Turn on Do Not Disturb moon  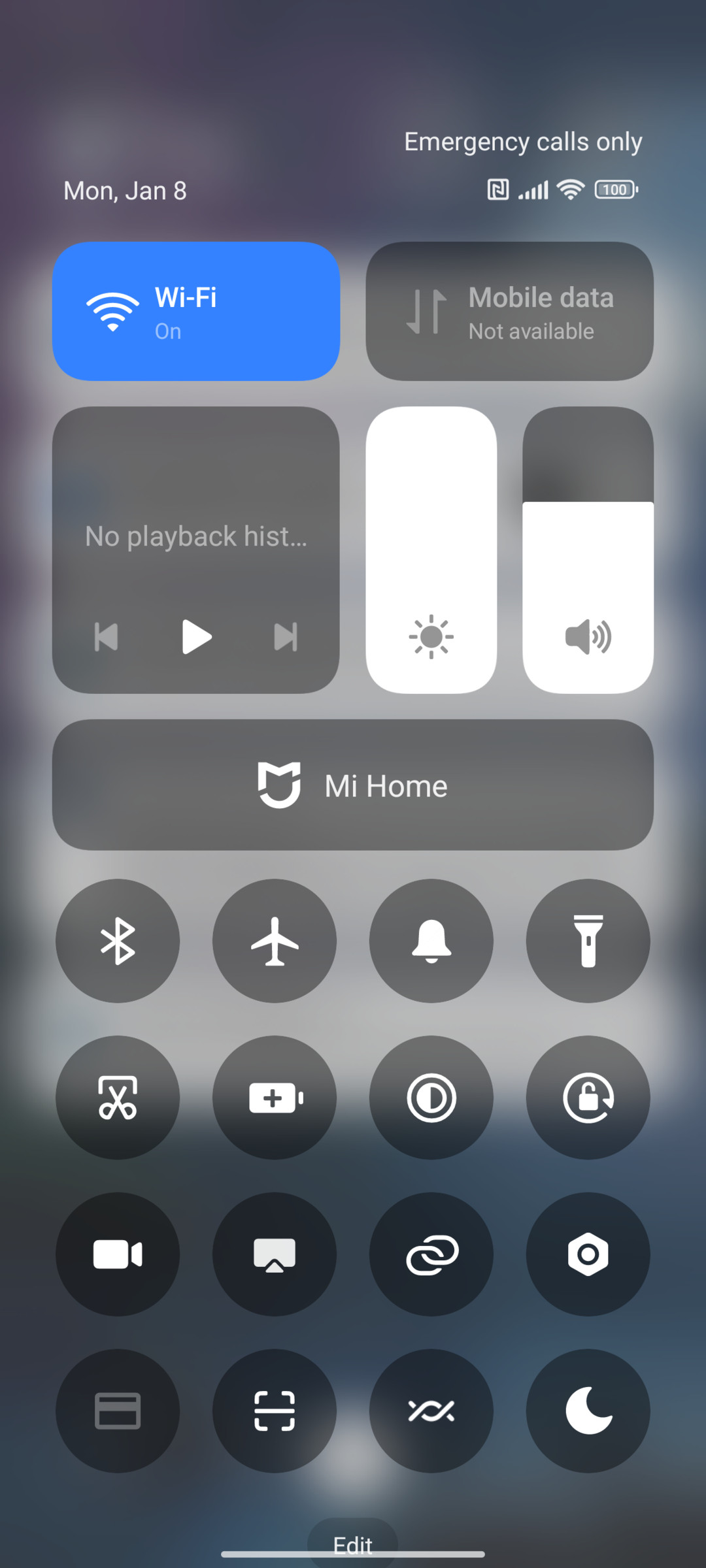click(x=588, y=1411)
